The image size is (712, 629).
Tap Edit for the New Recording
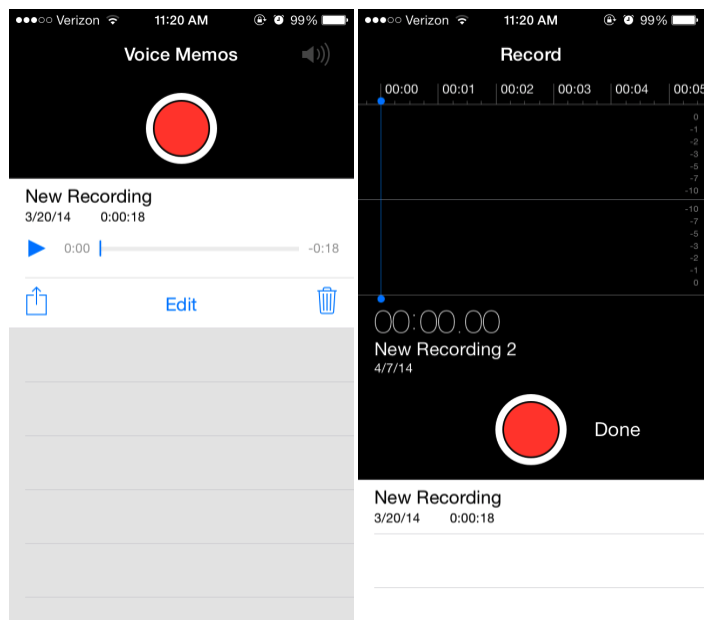(x=181, y=304)
